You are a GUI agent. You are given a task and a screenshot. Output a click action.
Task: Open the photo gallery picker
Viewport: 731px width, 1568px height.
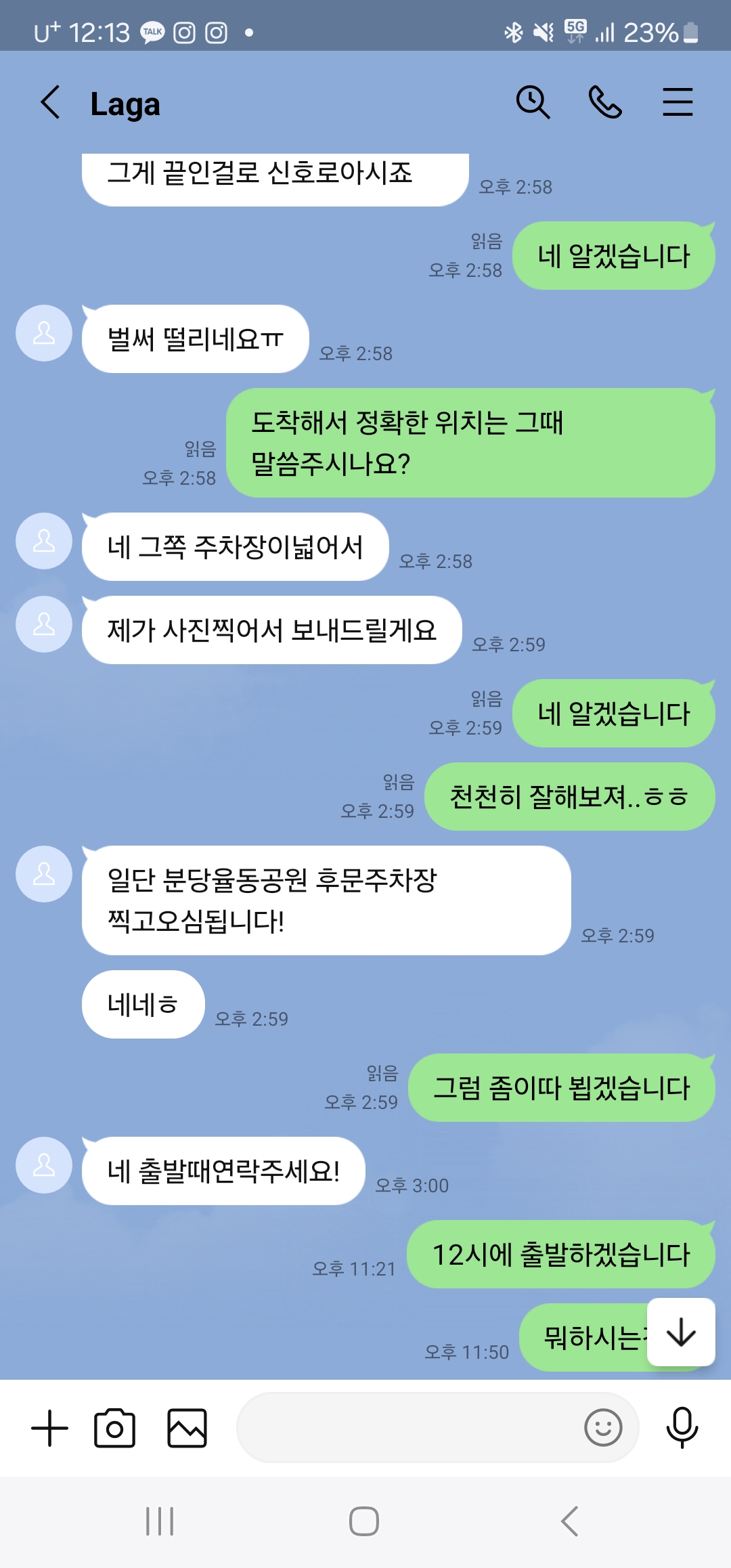click(x=187, y=1428)
